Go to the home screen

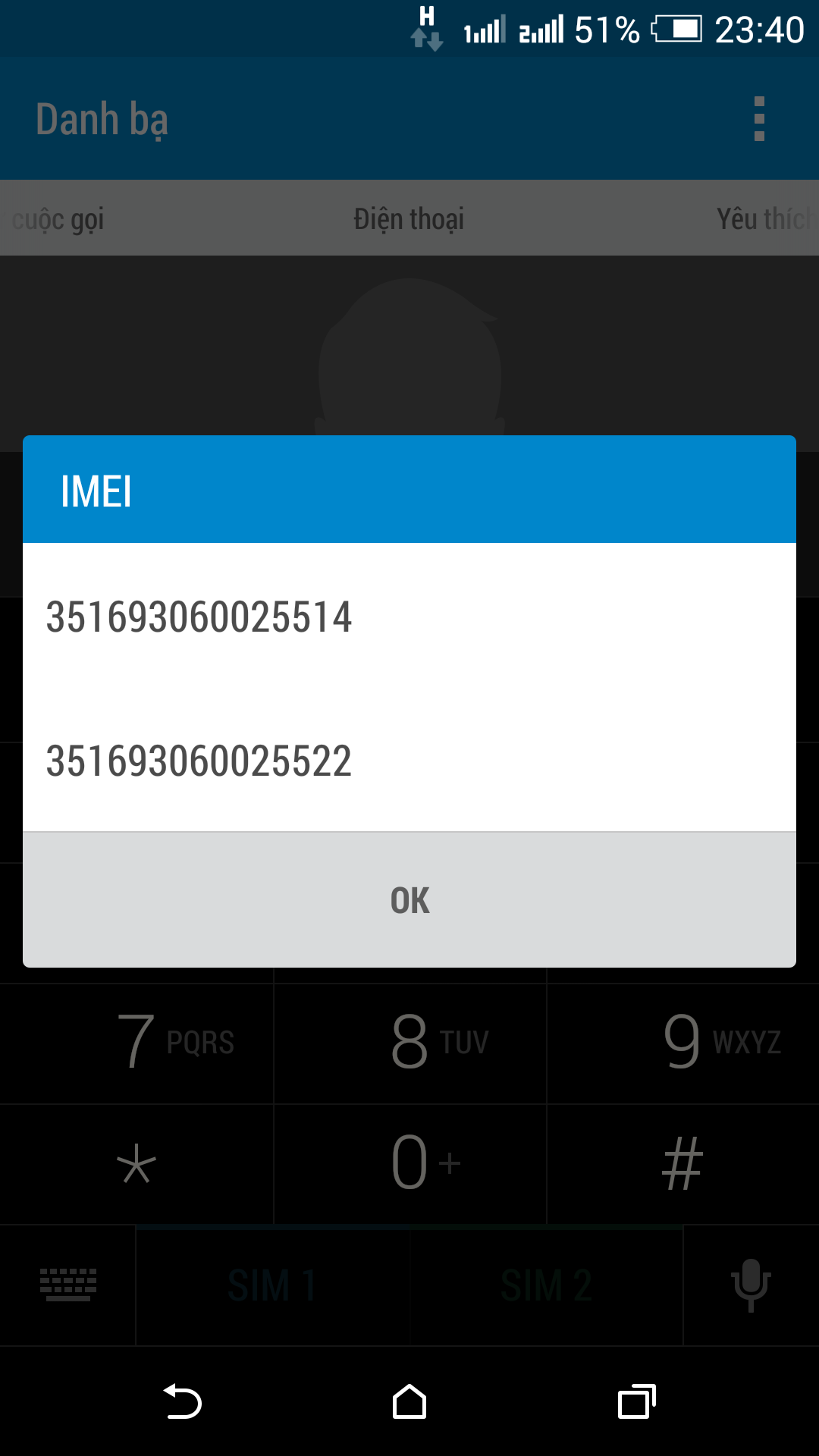point(409,1401)
